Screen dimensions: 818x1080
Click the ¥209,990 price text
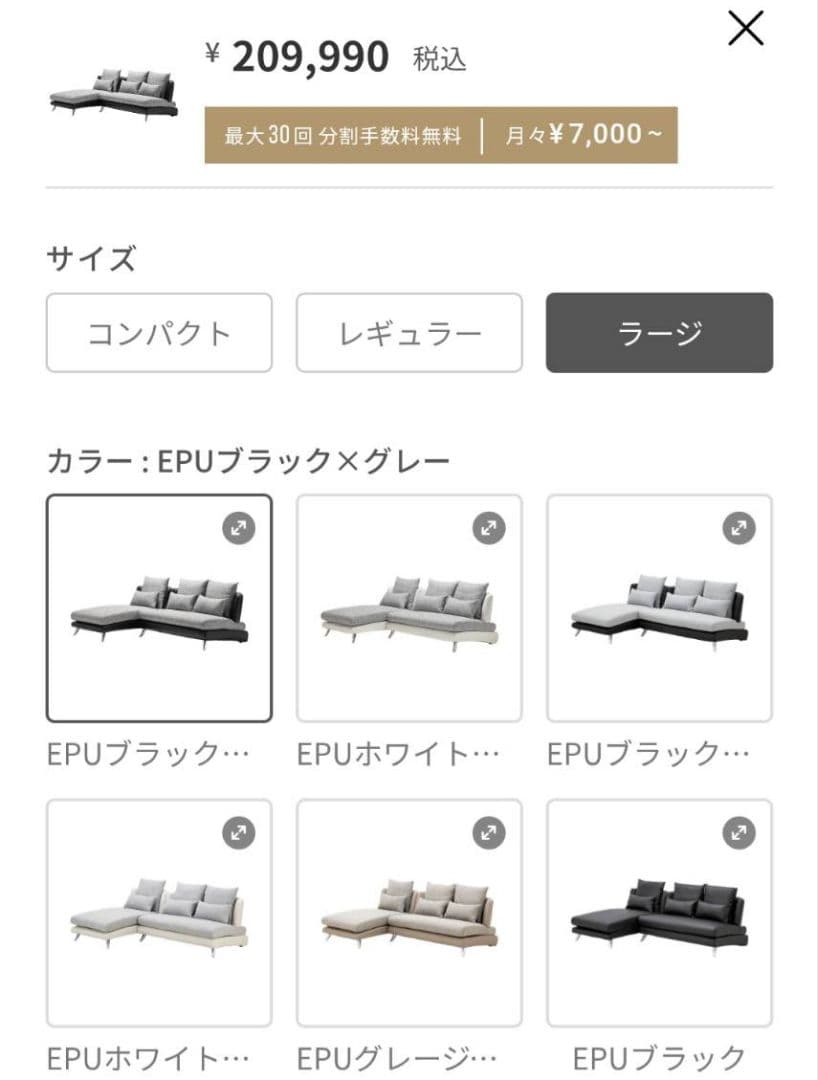pyautogui.click(x=307, y=55)
